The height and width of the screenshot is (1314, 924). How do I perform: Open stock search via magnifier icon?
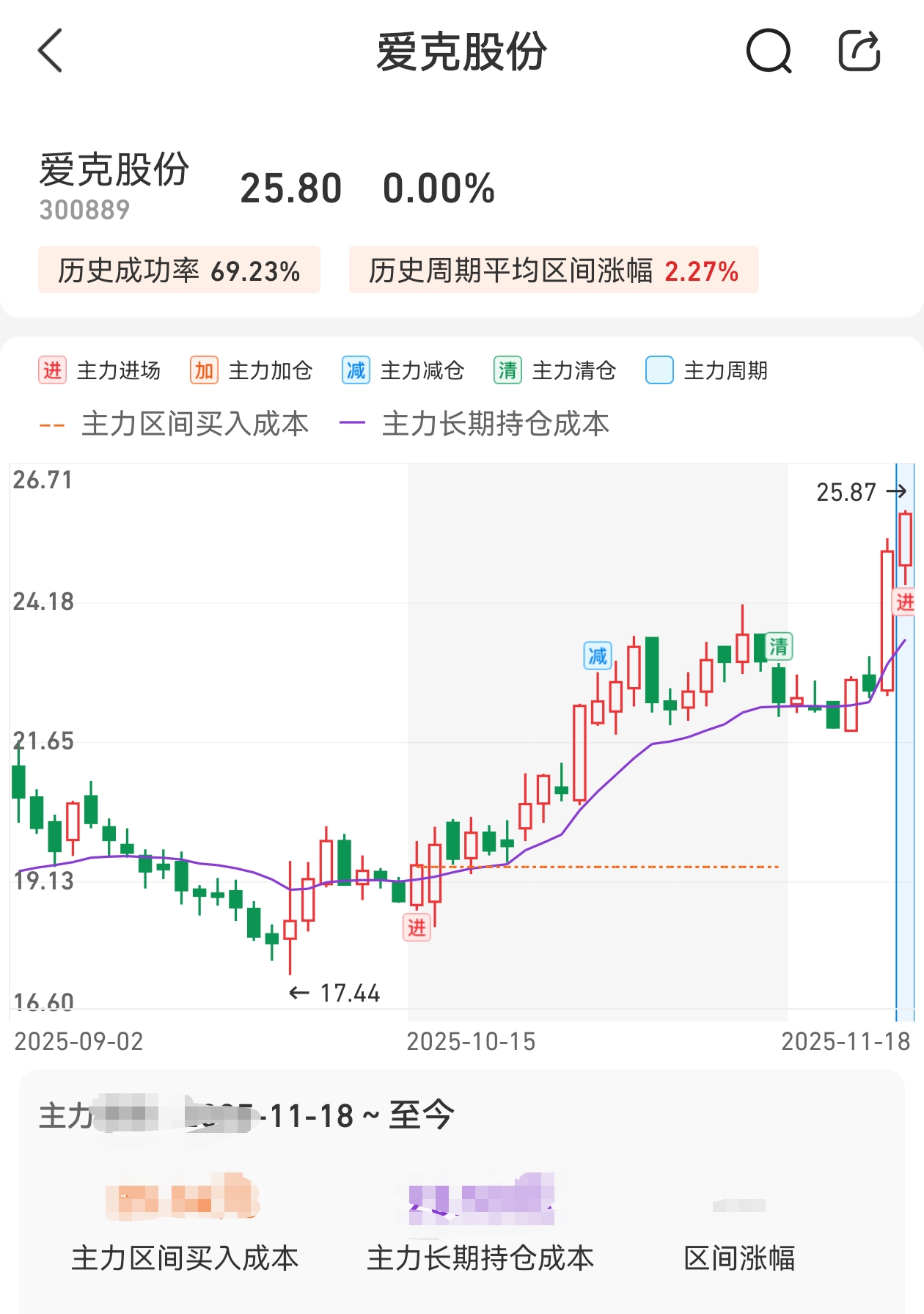pyautogui.click(x=768, y=51)
